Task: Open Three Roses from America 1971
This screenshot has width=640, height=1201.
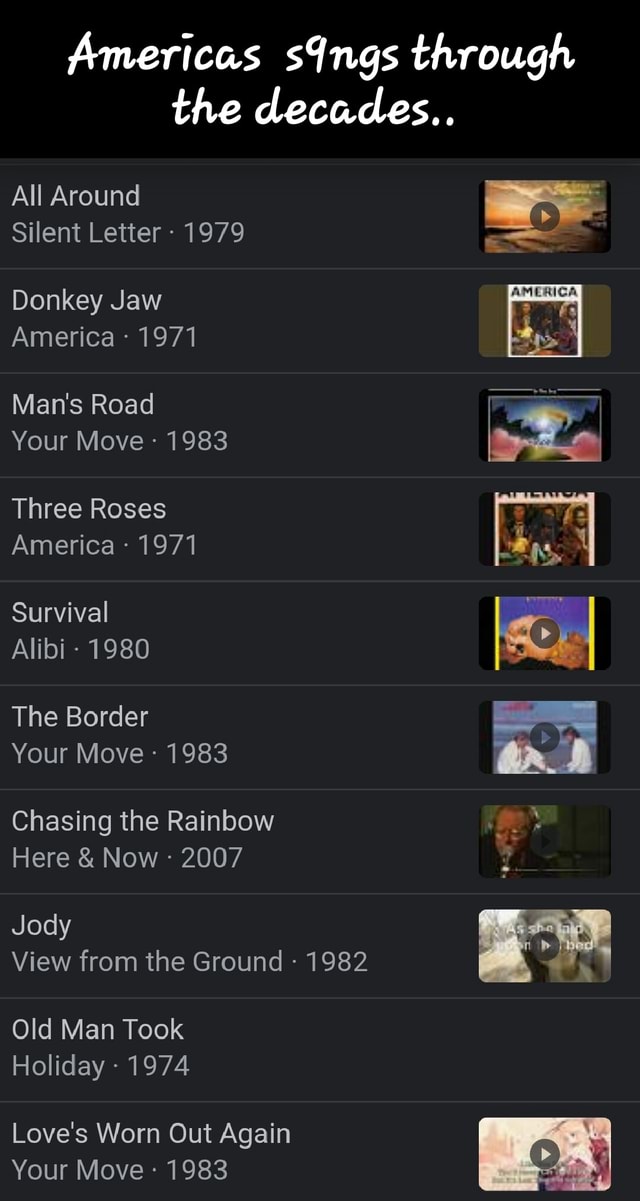Action: tap(89, 509)
